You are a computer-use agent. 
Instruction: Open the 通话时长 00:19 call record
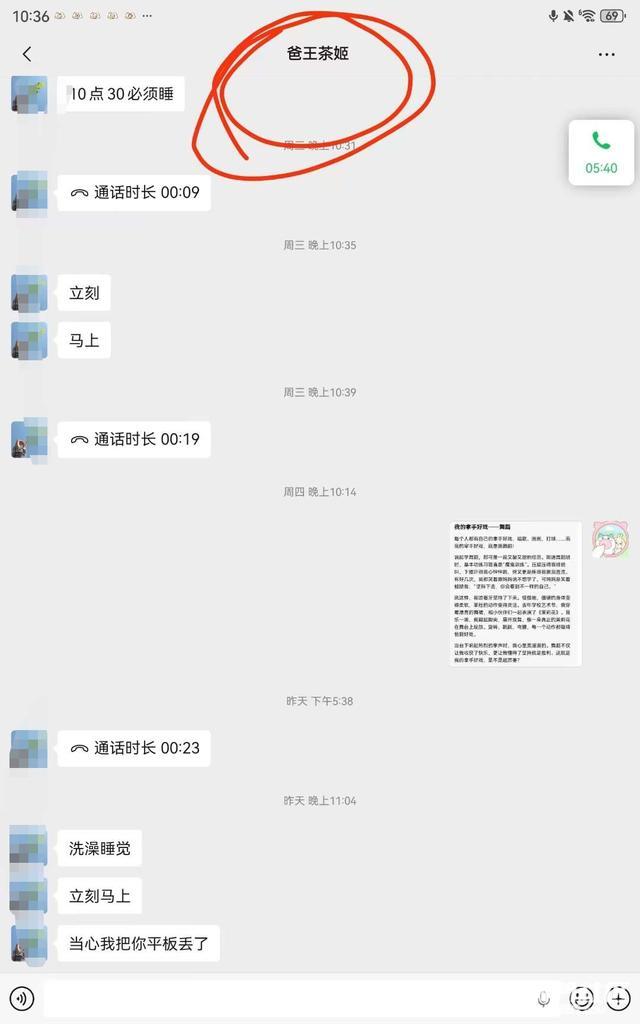click(133, 439)
